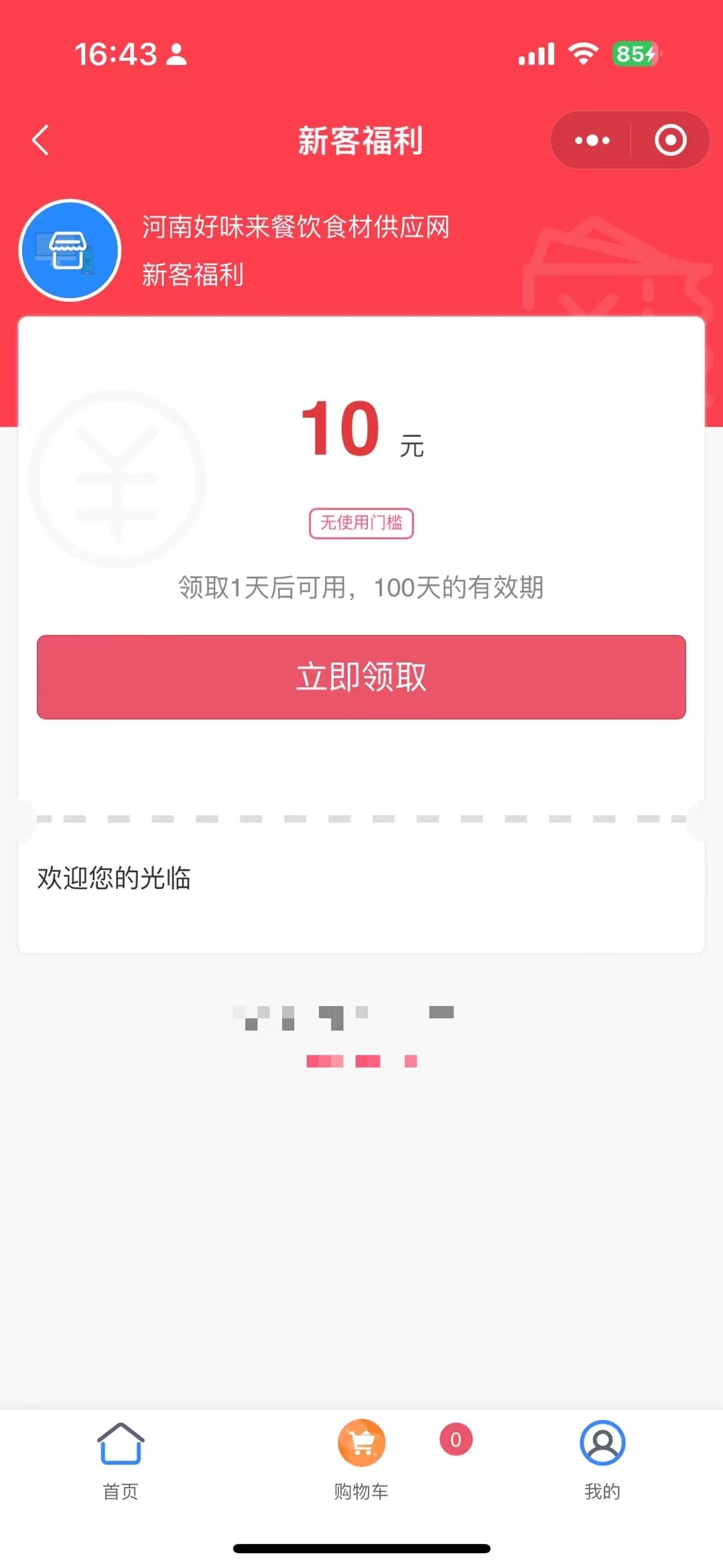
Task: Go back using the top-left arrow
Action: (x=41, y=141)
